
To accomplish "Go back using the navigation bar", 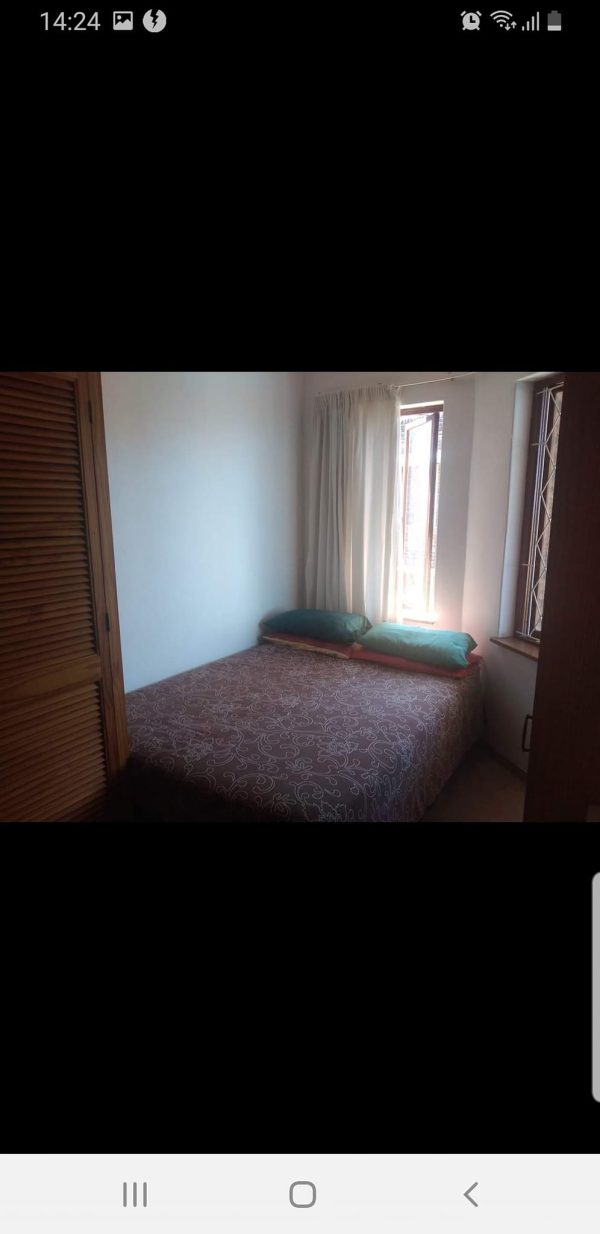I will [x=470, y=1194].
